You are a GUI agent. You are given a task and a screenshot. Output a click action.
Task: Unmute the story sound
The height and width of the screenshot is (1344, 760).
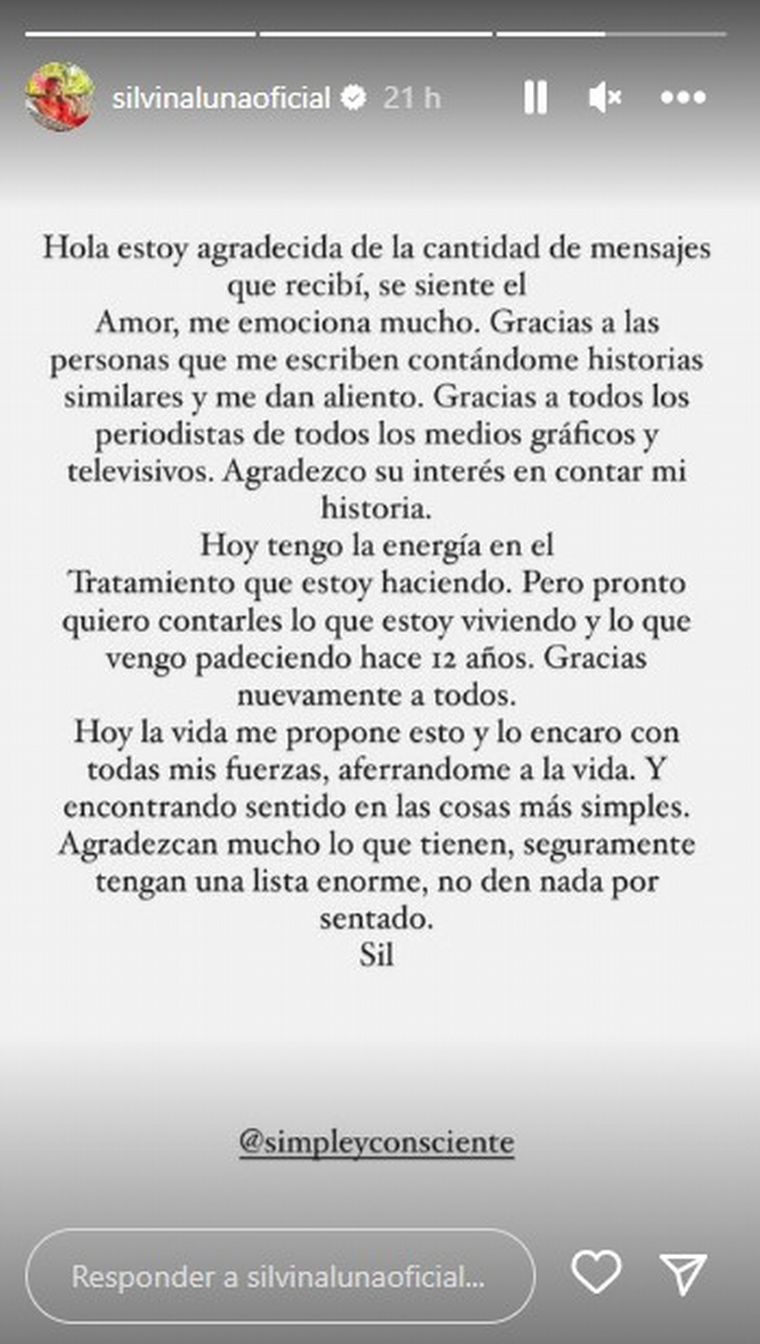coord(605,98)
